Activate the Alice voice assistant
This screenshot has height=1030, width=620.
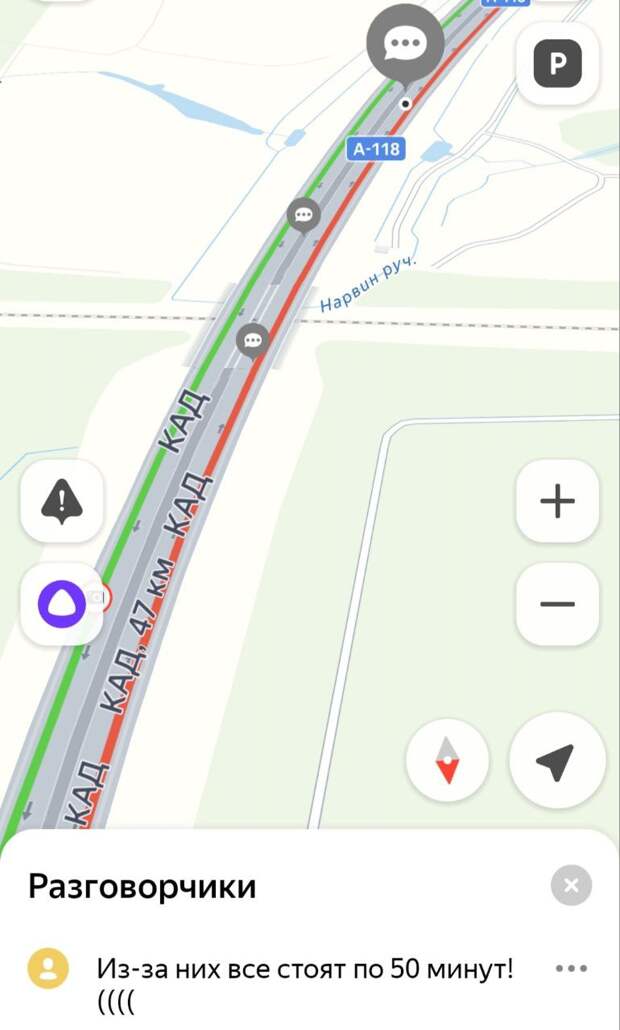click(62, 604)
